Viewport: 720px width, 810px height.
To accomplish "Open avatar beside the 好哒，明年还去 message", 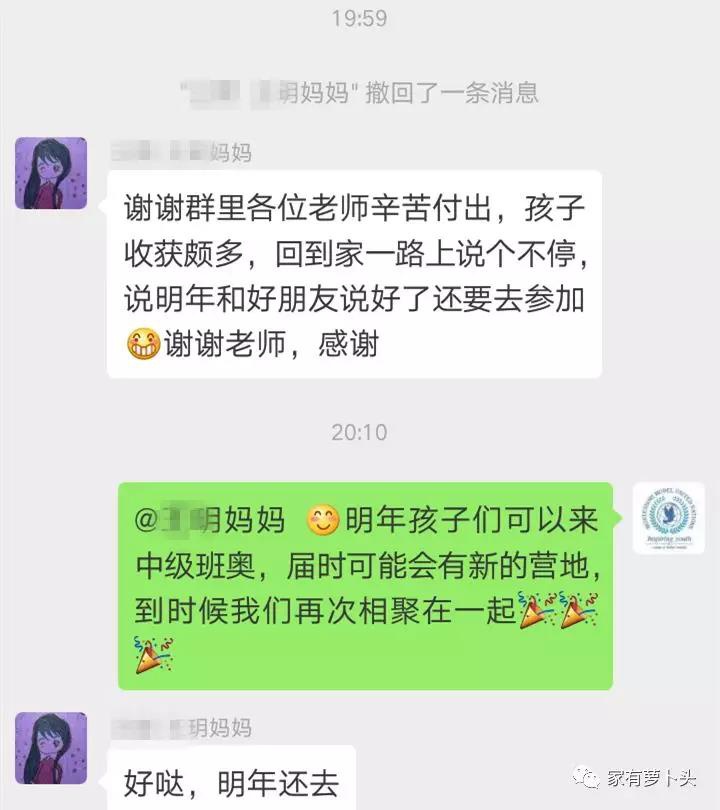I will pyautogui.click(x=51, y=748).
